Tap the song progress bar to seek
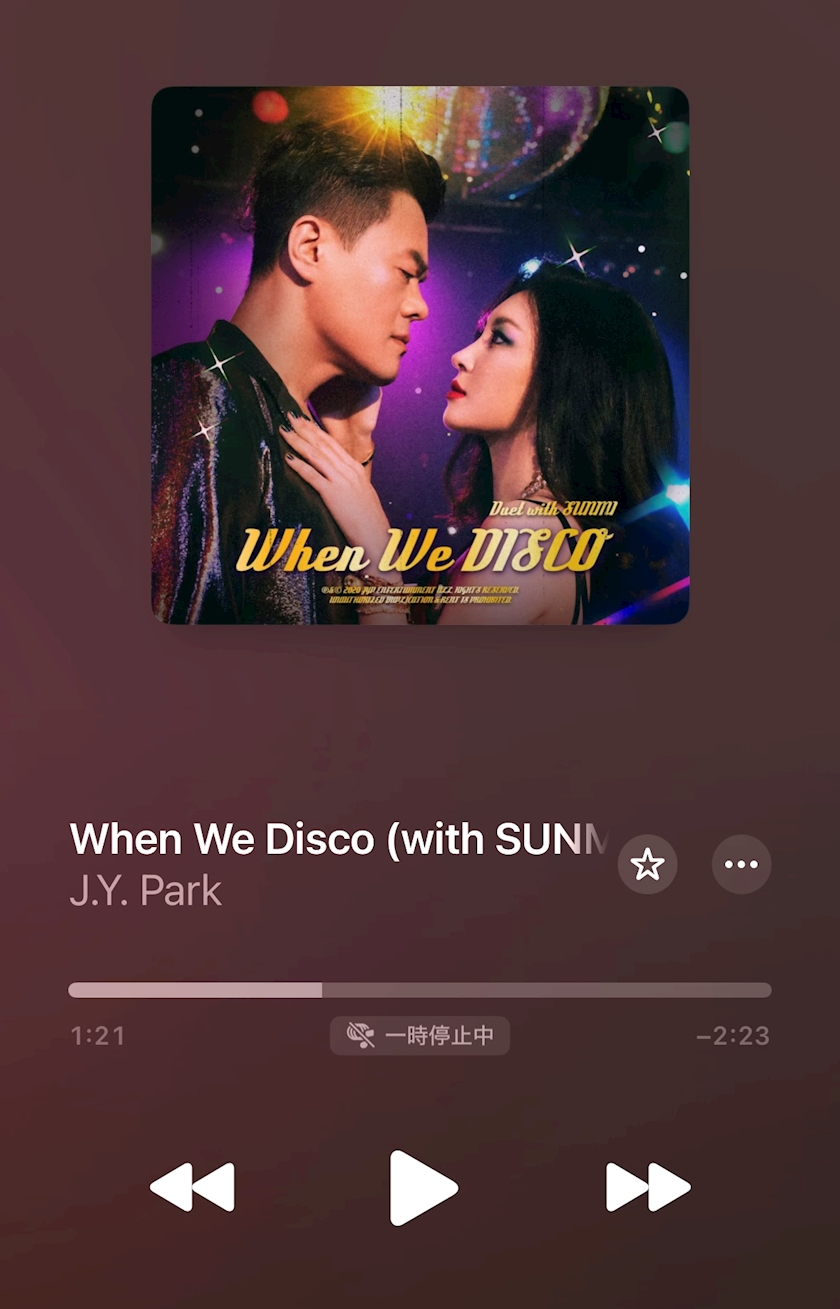The image size is (840, 1309). tap(420, 990)
